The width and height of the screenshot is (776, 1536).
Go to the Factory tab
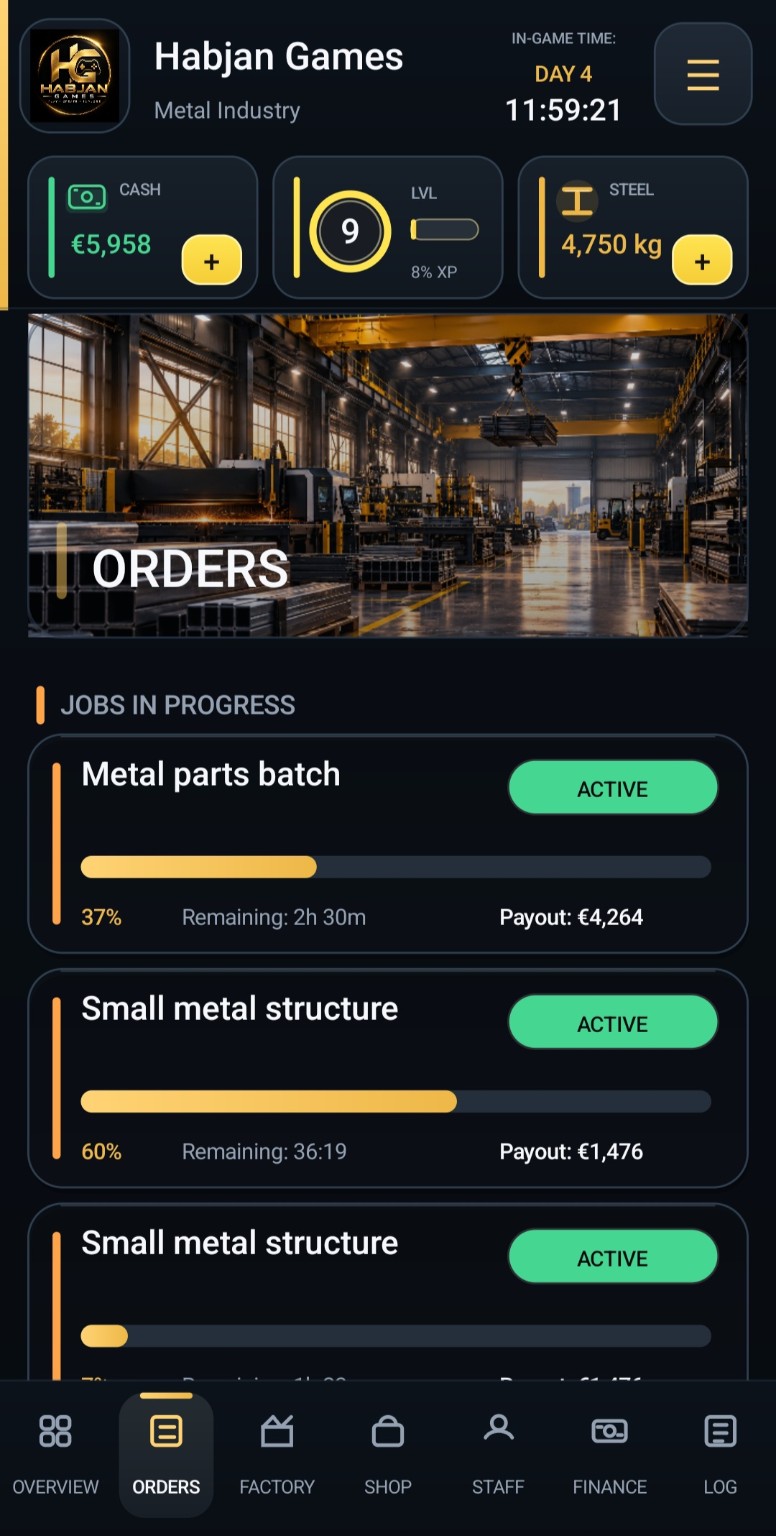pyautogui.click(x=277, y=1455)
